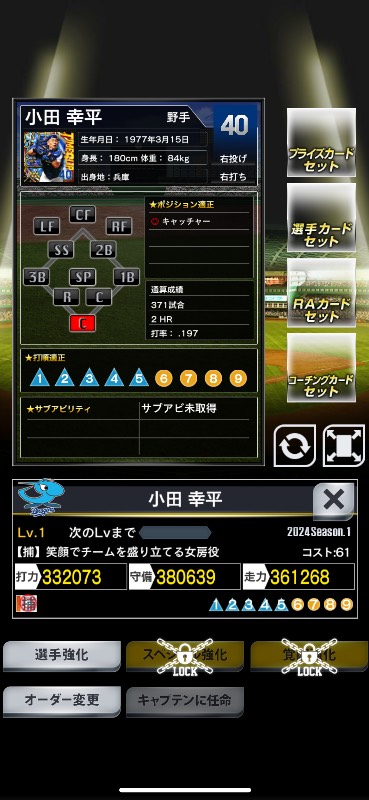369x800 pixels.
Task: Close the 小田 幸平 player panel
Action: [334, 501]
